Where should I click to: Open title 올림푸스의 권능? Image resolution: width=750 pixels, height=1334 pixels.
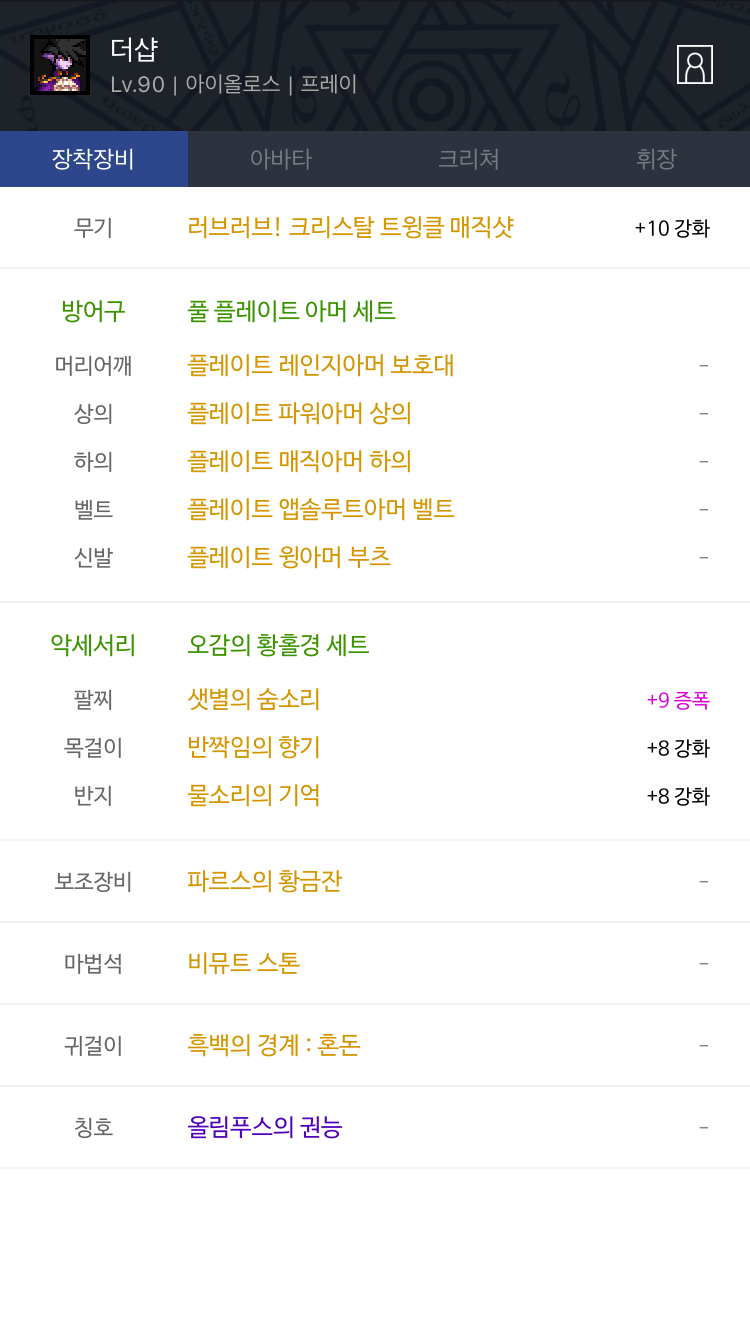pos(265,1127)
